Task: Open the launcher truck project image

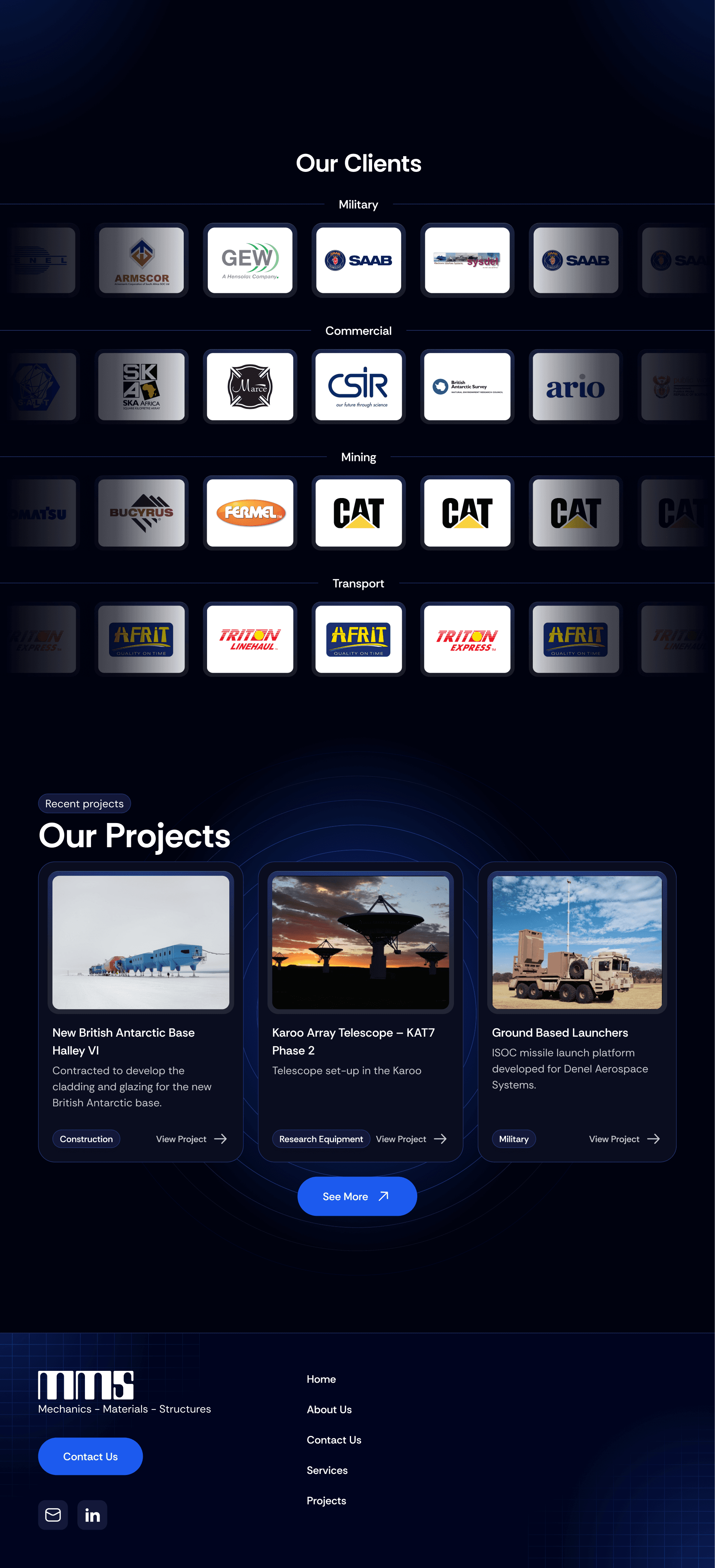Action: pyautogui.click(x=577, y=942)
